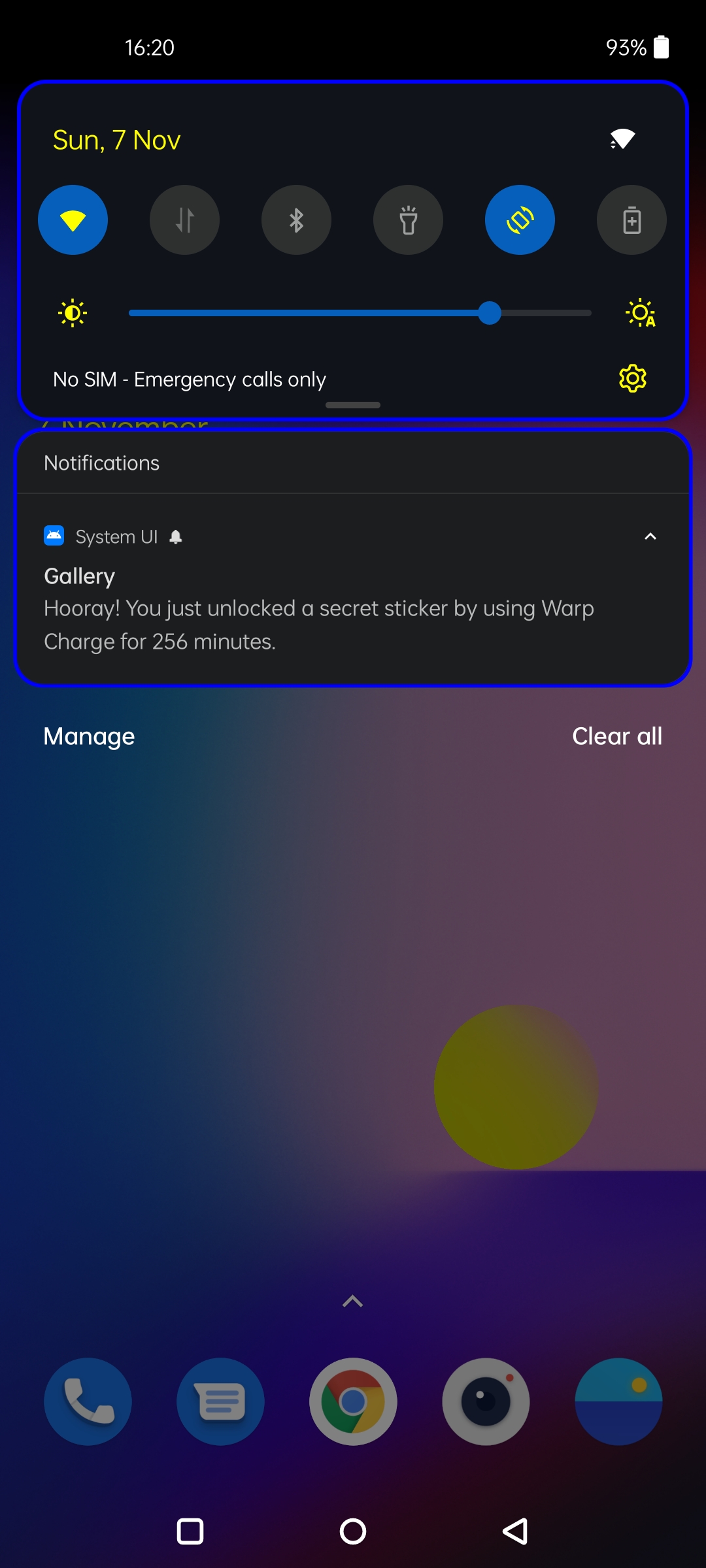Enable battery saver tile
Screen dimensions: 706x1568
pyautogui.click(x=631, y=220)
